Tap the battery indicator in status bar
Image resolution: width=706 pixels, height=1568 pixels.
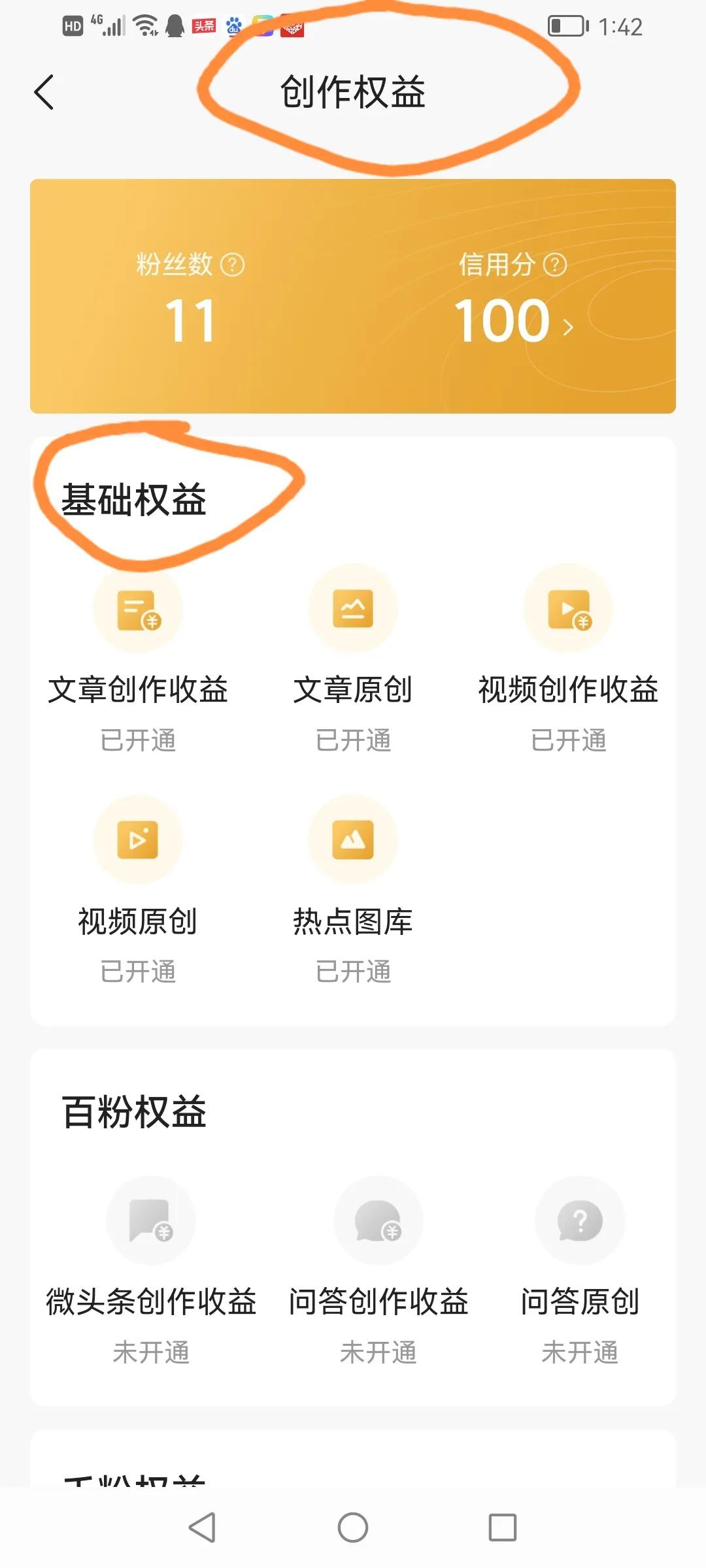click(566, 26)
